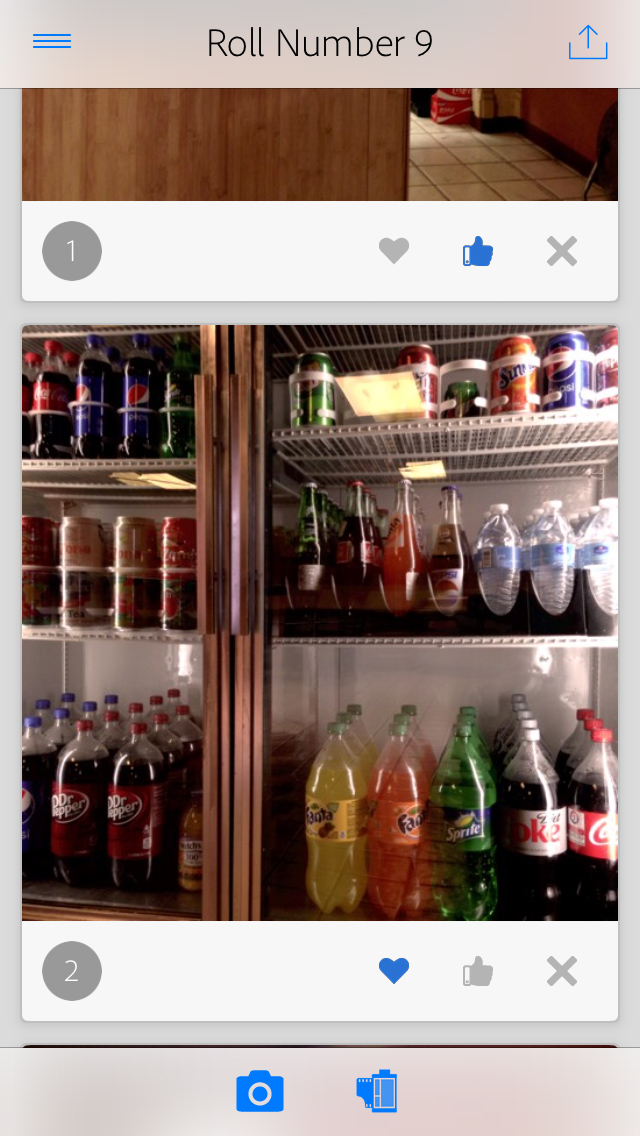The height and width of the screenshot is (1136, 640).
Task: Open the hamburger menu
Action: pos(52,42)
